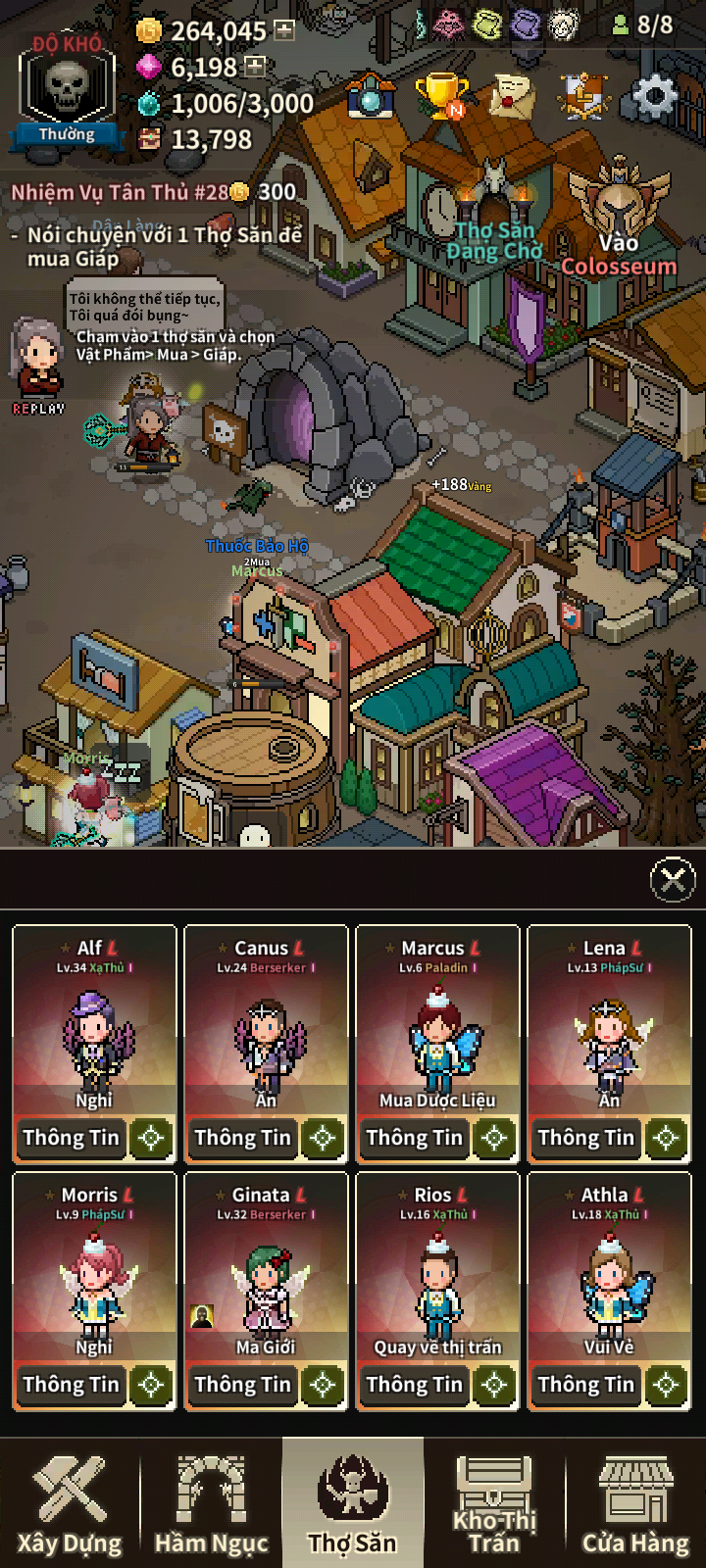The image size is (706, 1568).
Task: Locate hunter Lena with the target icon
Action: [666, 1138]
